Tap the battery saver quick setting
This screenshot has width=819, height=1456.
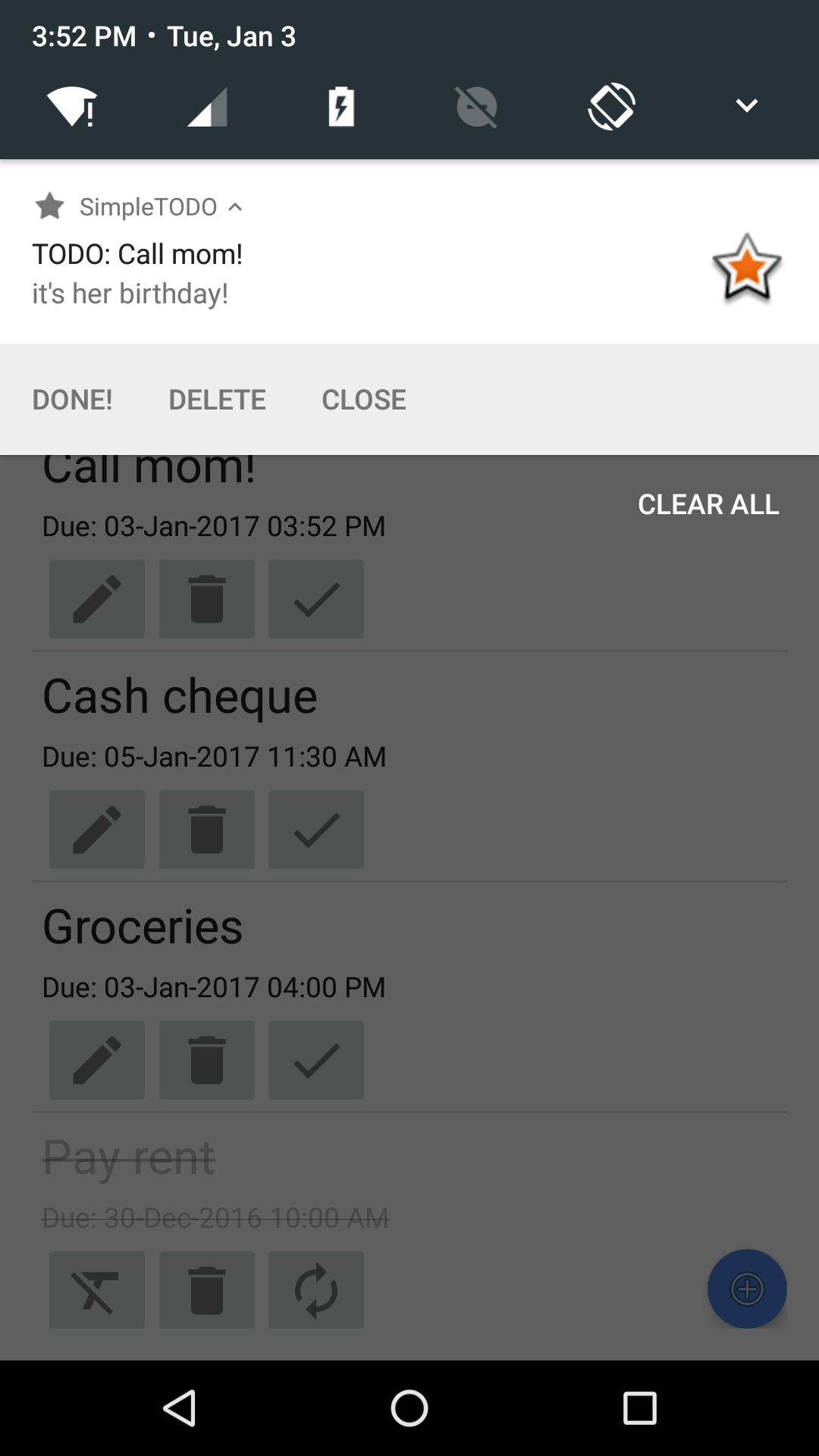tap(341, 106)
